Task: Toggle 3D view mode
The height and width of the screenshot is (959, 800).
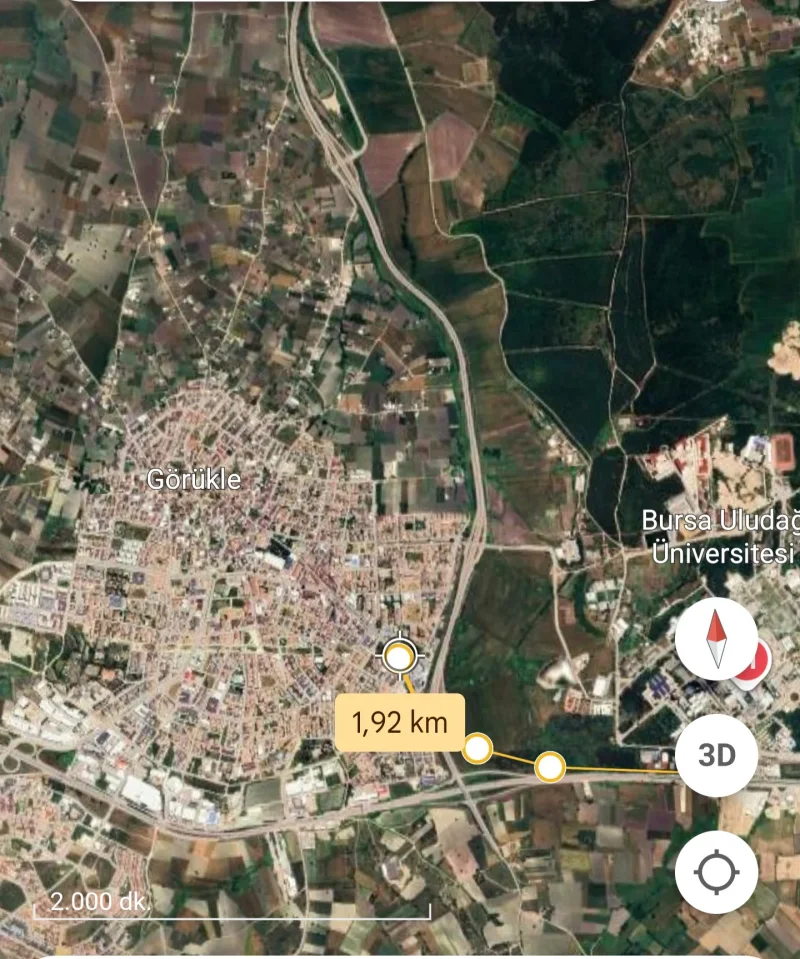Action: [716, 757]
